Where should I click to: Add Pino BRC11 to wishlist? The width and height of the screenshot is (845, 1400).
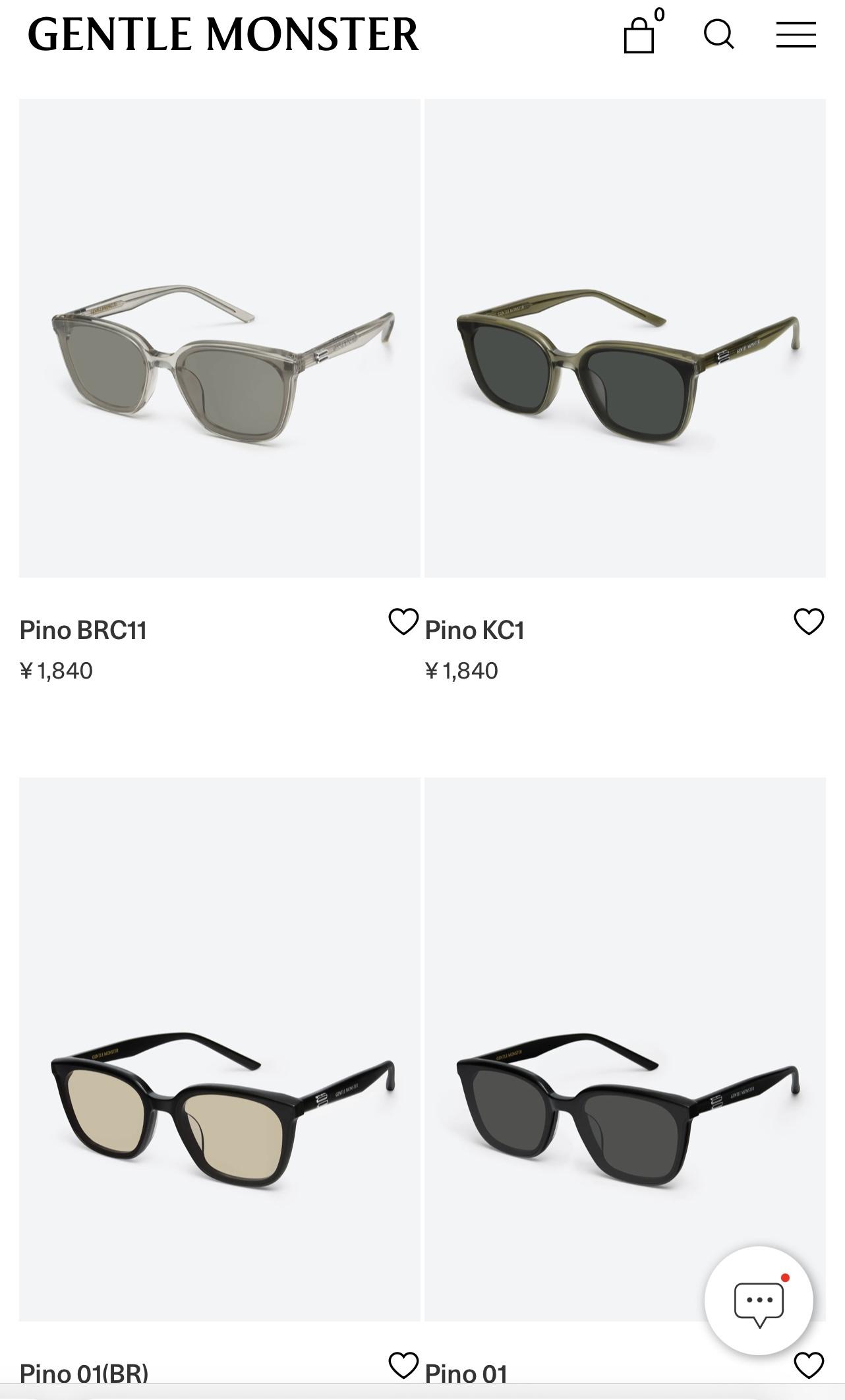pos(403,621)
